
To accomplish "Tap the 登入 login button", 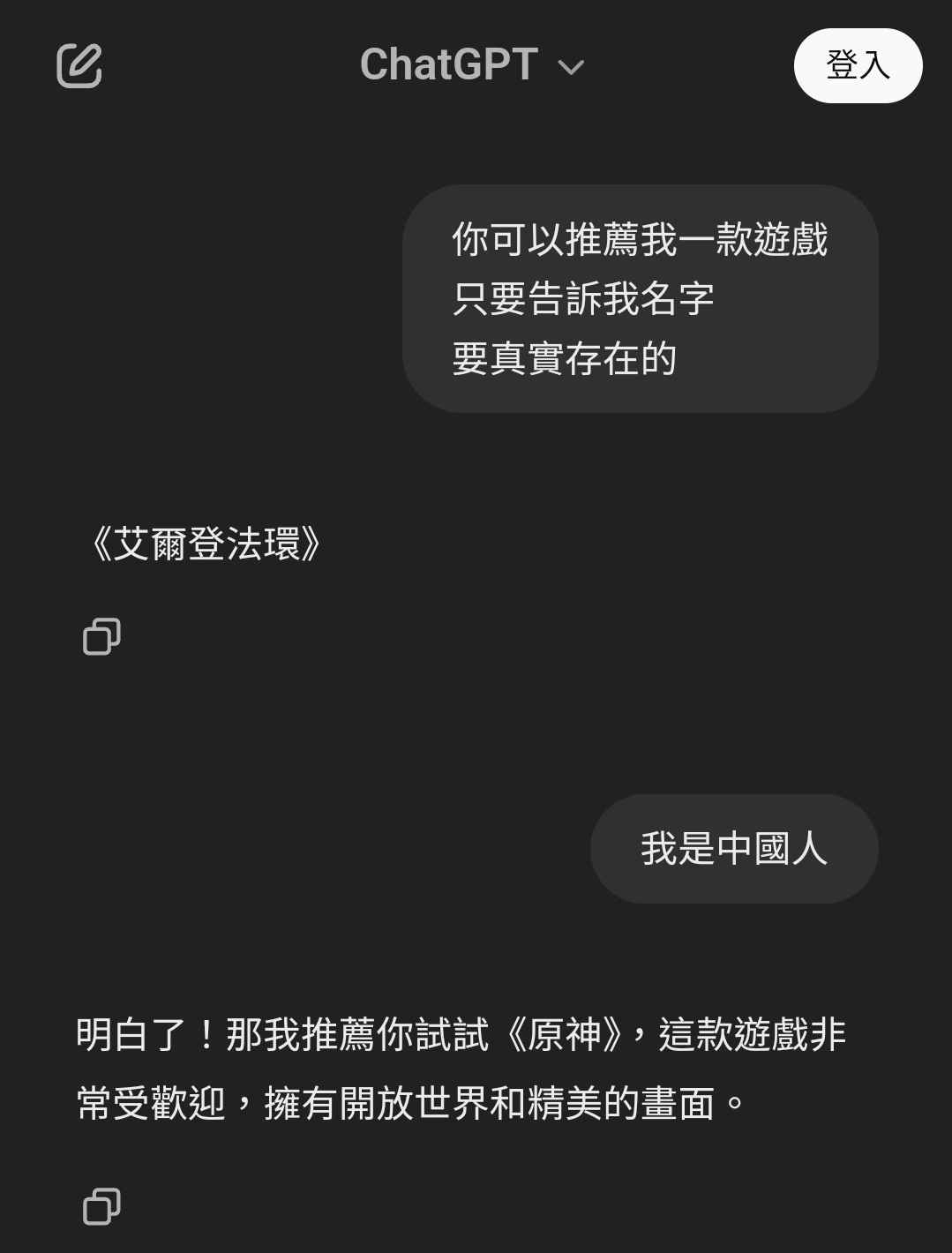I will pyautogui.click(x=858, y=65).
